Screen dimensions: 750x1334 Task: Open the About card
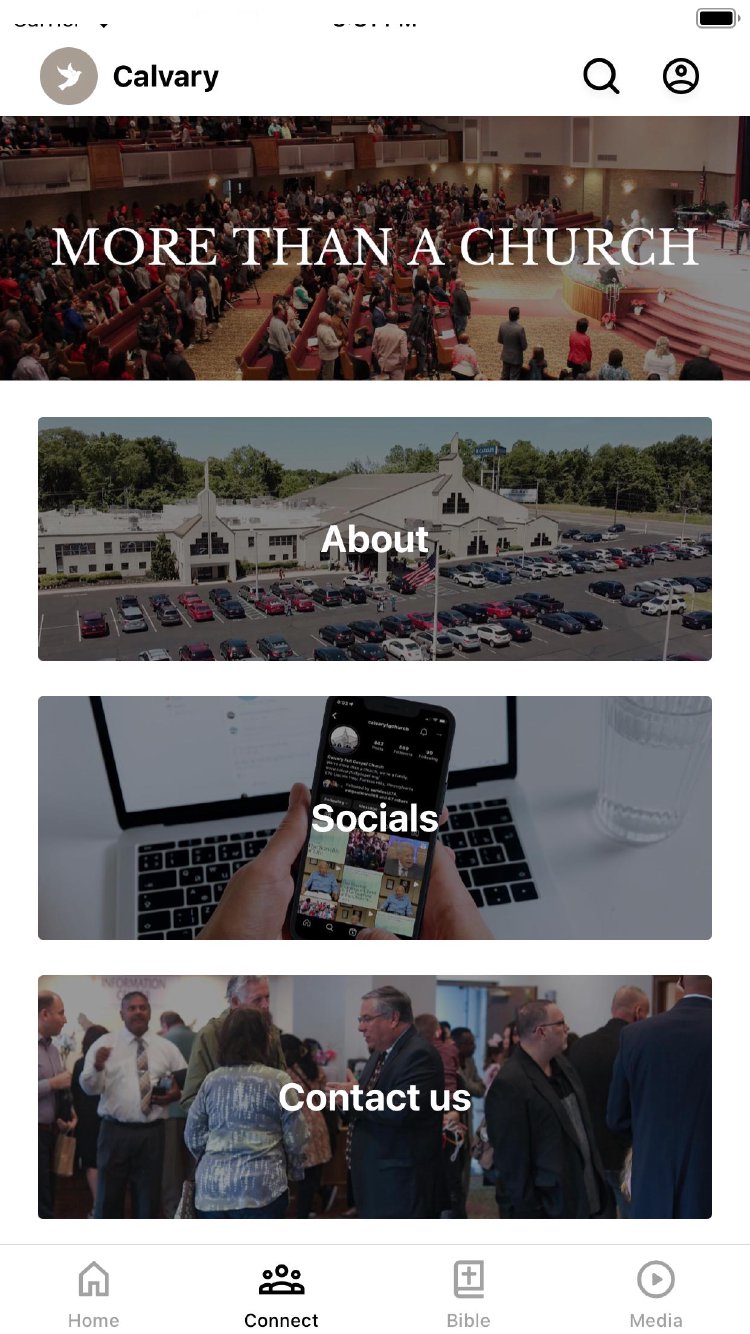coord(375,539)
